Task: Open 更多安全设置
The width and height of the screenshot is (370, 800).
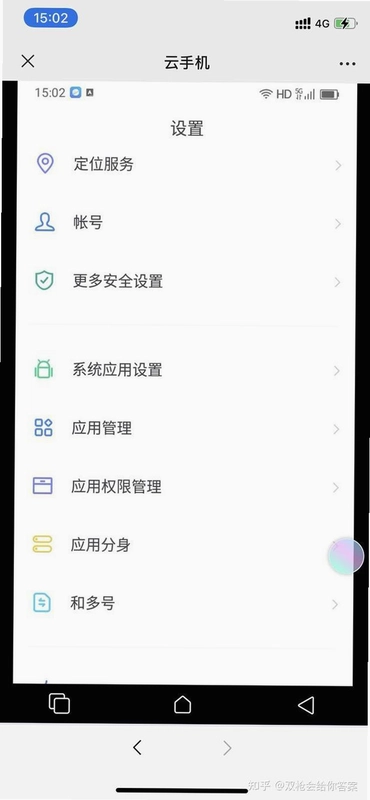Action: point(186,281)
